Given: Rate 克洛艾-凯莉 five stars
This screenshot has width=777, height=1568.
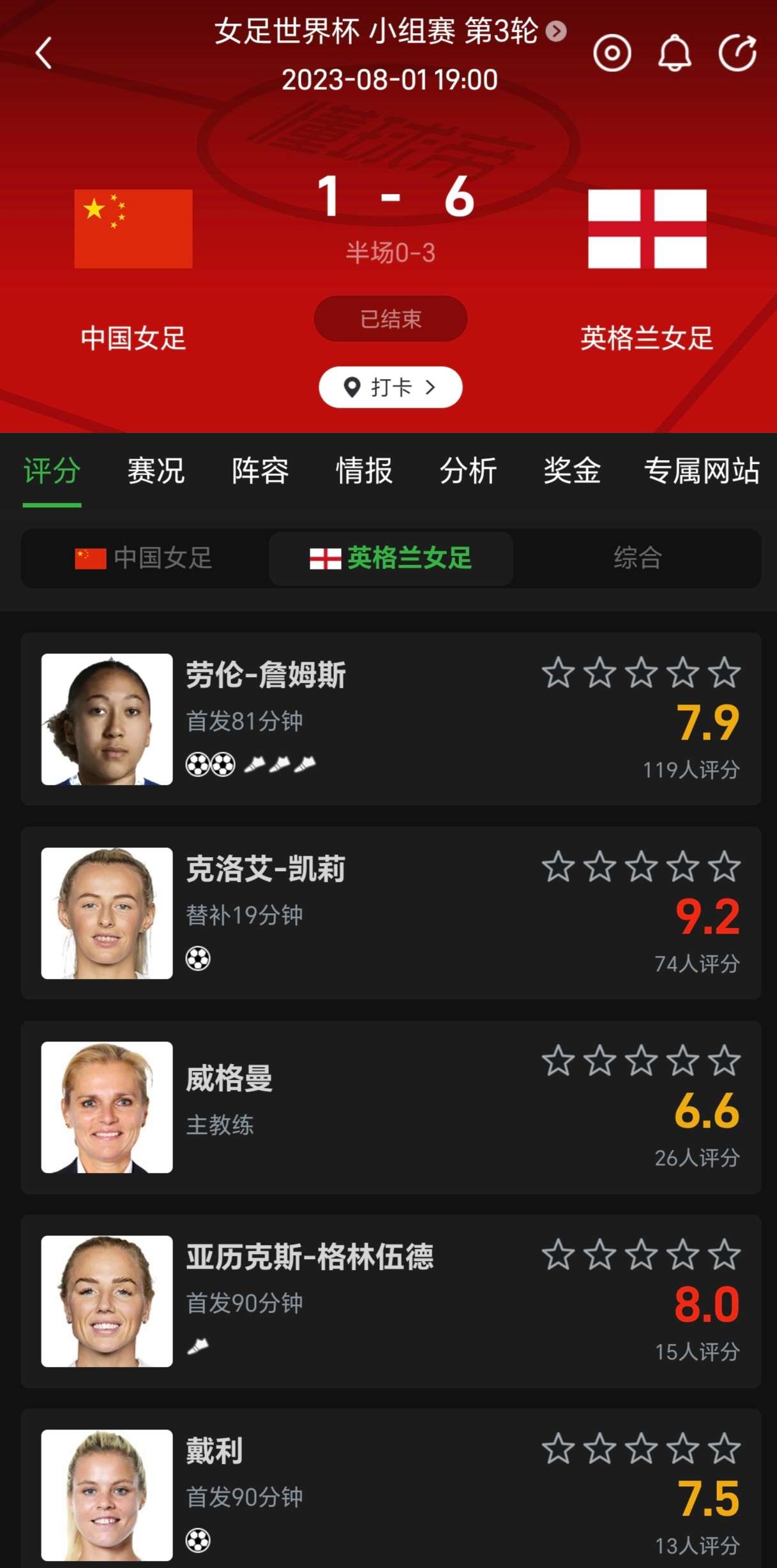Looking at the screenshot, I should (725, 867).
